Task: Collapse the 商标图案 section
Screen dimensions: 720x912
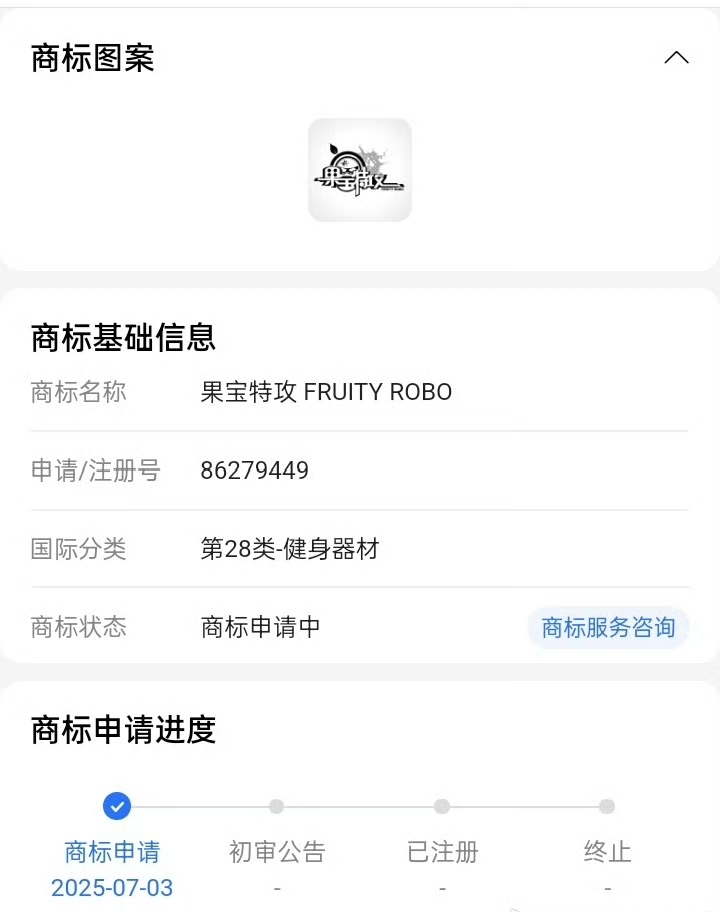Action: tap(676, 58)
